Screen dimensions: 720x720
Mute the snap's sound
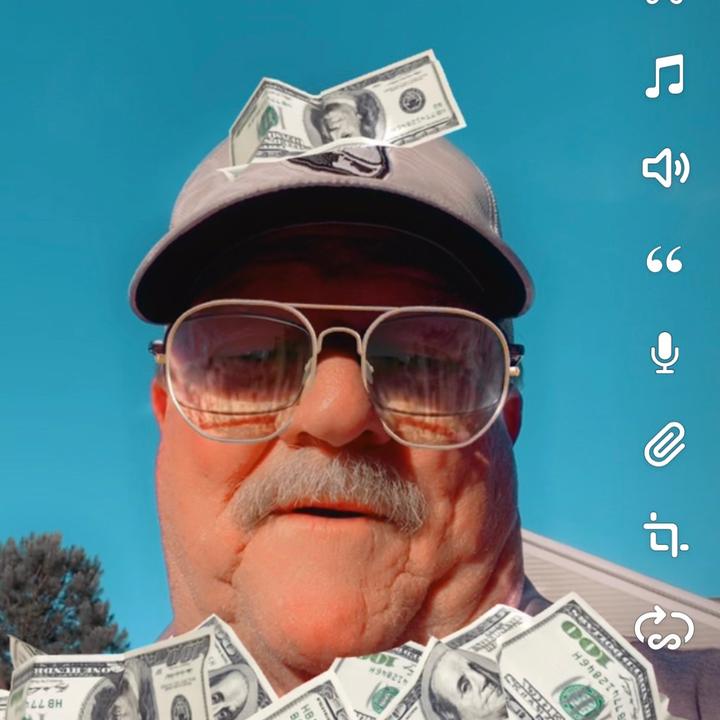[x=665, y=168]
